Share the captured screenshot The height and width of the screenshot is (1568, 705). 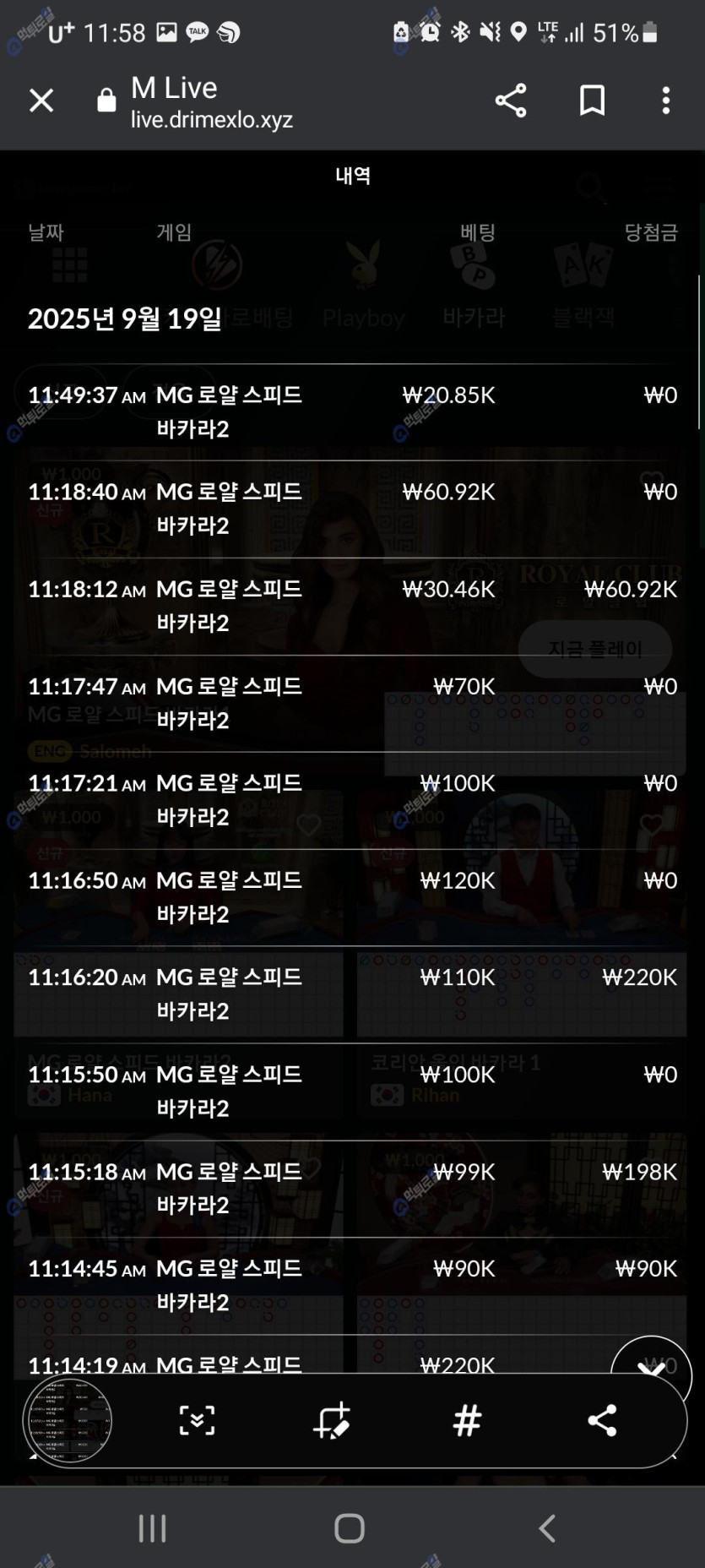click(602, 1420)
